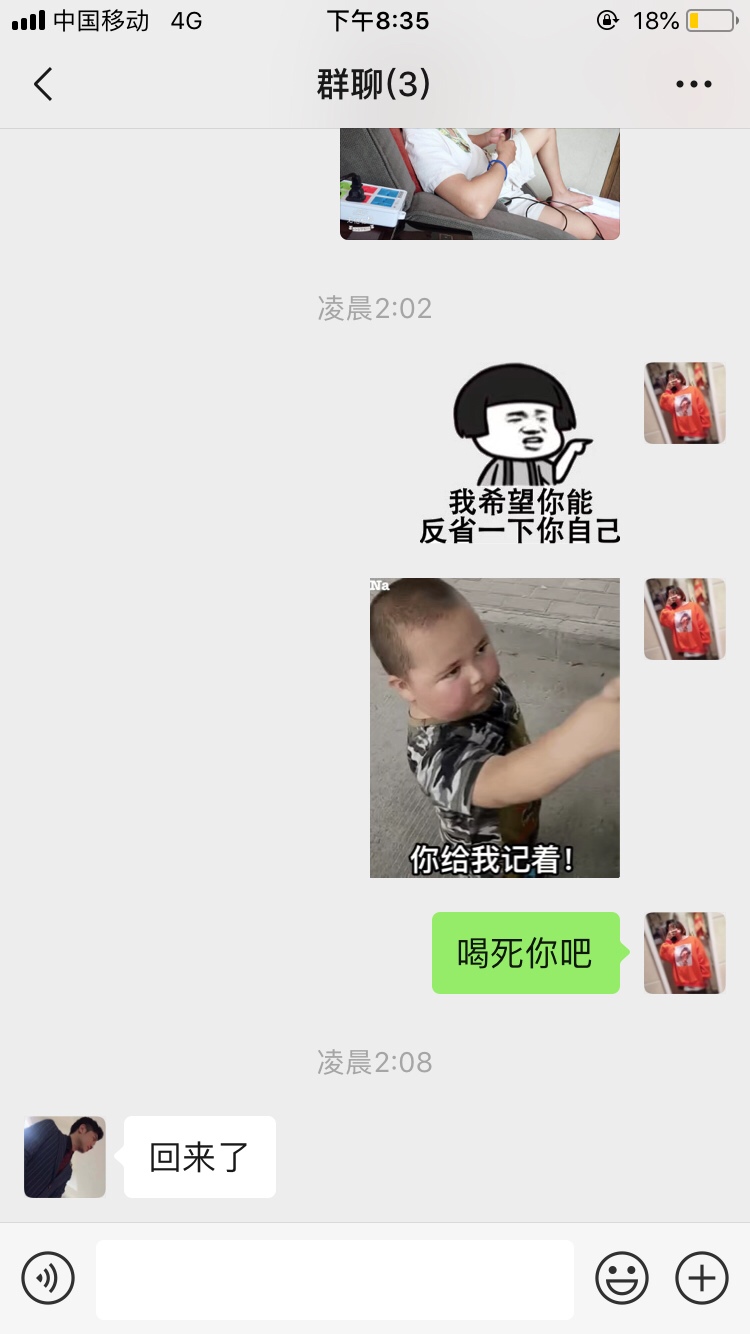Tap the avatar beside 喝死你吧 message
750x1334 pixels.
(x=685, y=953)
